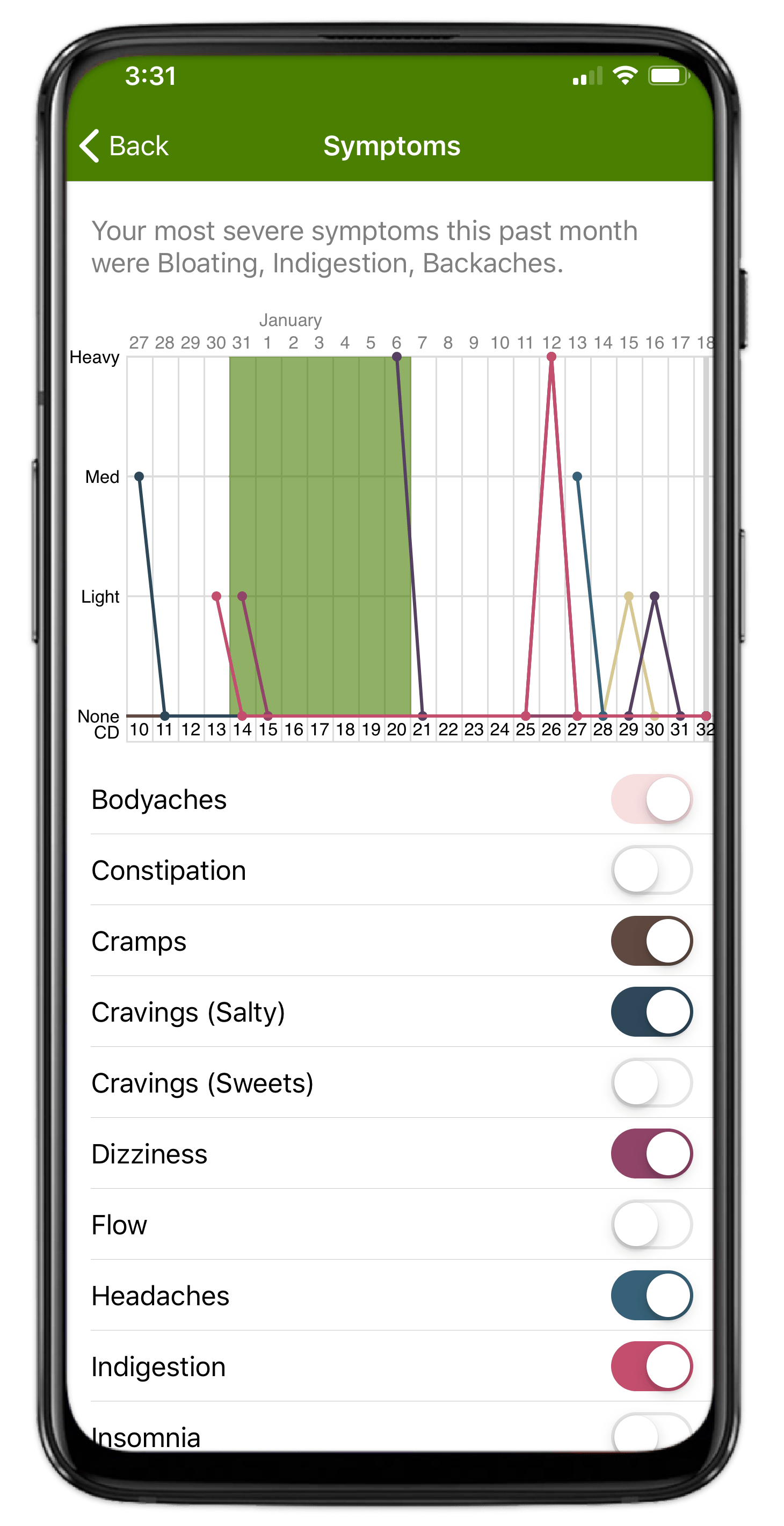Enable the Constipation symptom switch
The width and height of the screenshot is (784, 1526).
pyautogui.click(x=651, y=870)
